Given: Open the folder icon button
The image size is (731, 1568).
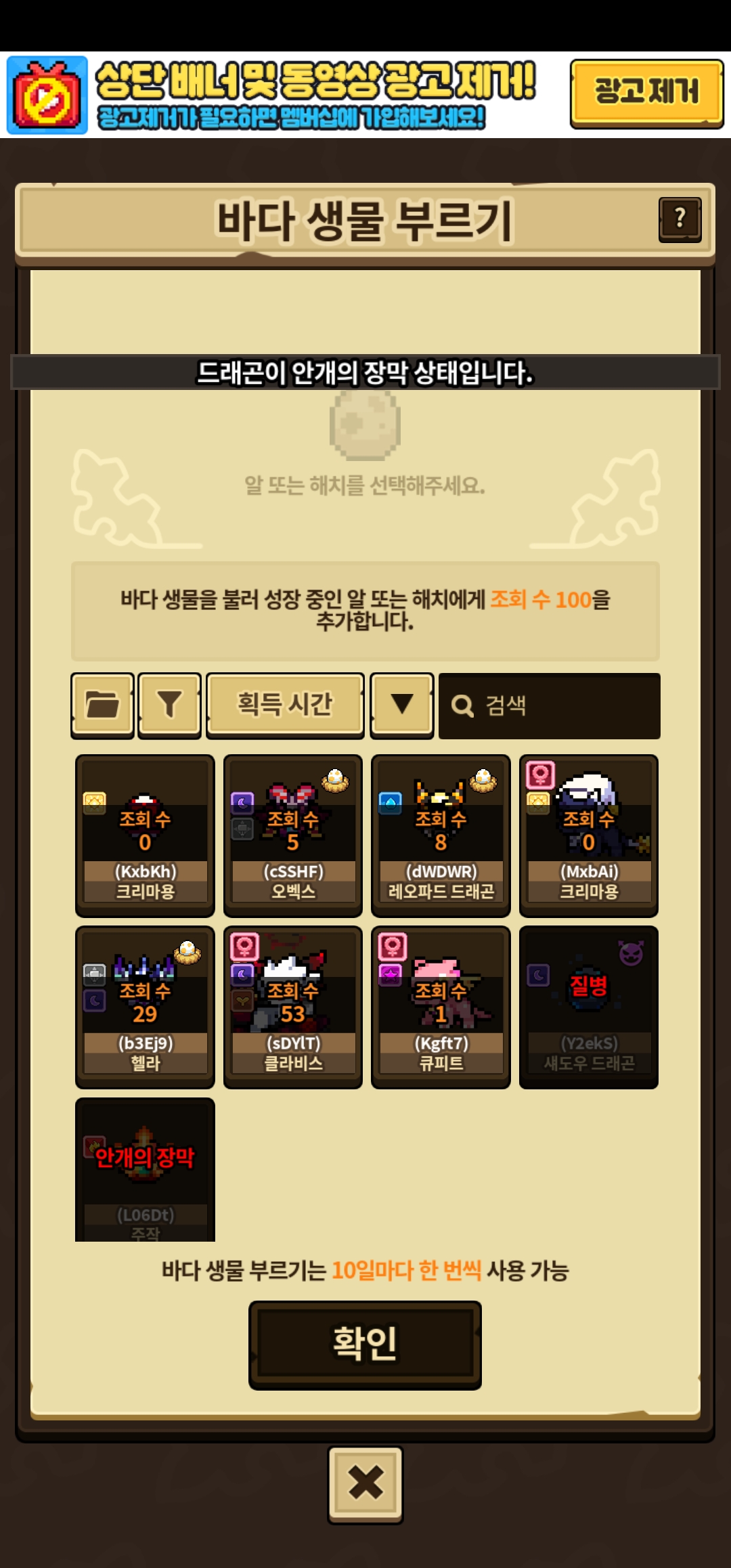Looking at the screenshot, I should tap(102, 705).
